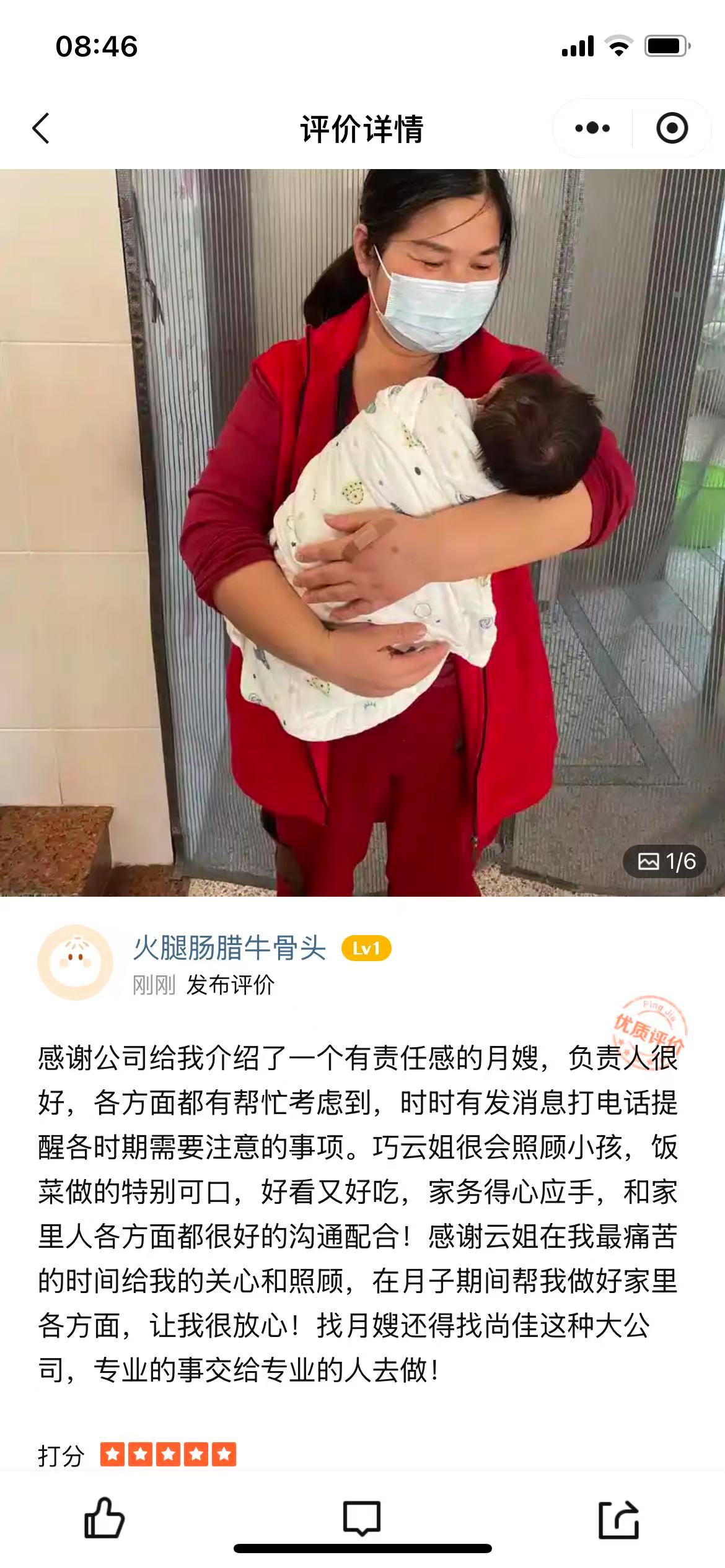
Task: Open reviewer 火腿肠腊牛骨头's profile
Action: pyautogui.click(x=229, y=948)
